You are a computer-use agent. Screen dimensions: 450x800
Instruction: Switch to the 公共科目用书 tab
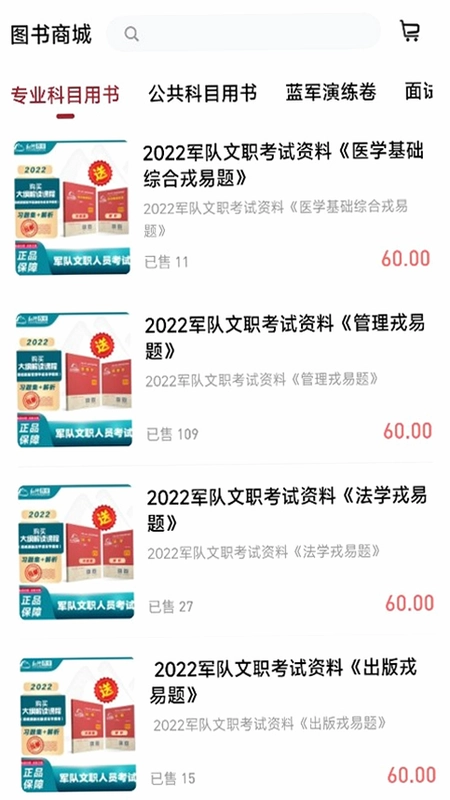click(203, 93)
